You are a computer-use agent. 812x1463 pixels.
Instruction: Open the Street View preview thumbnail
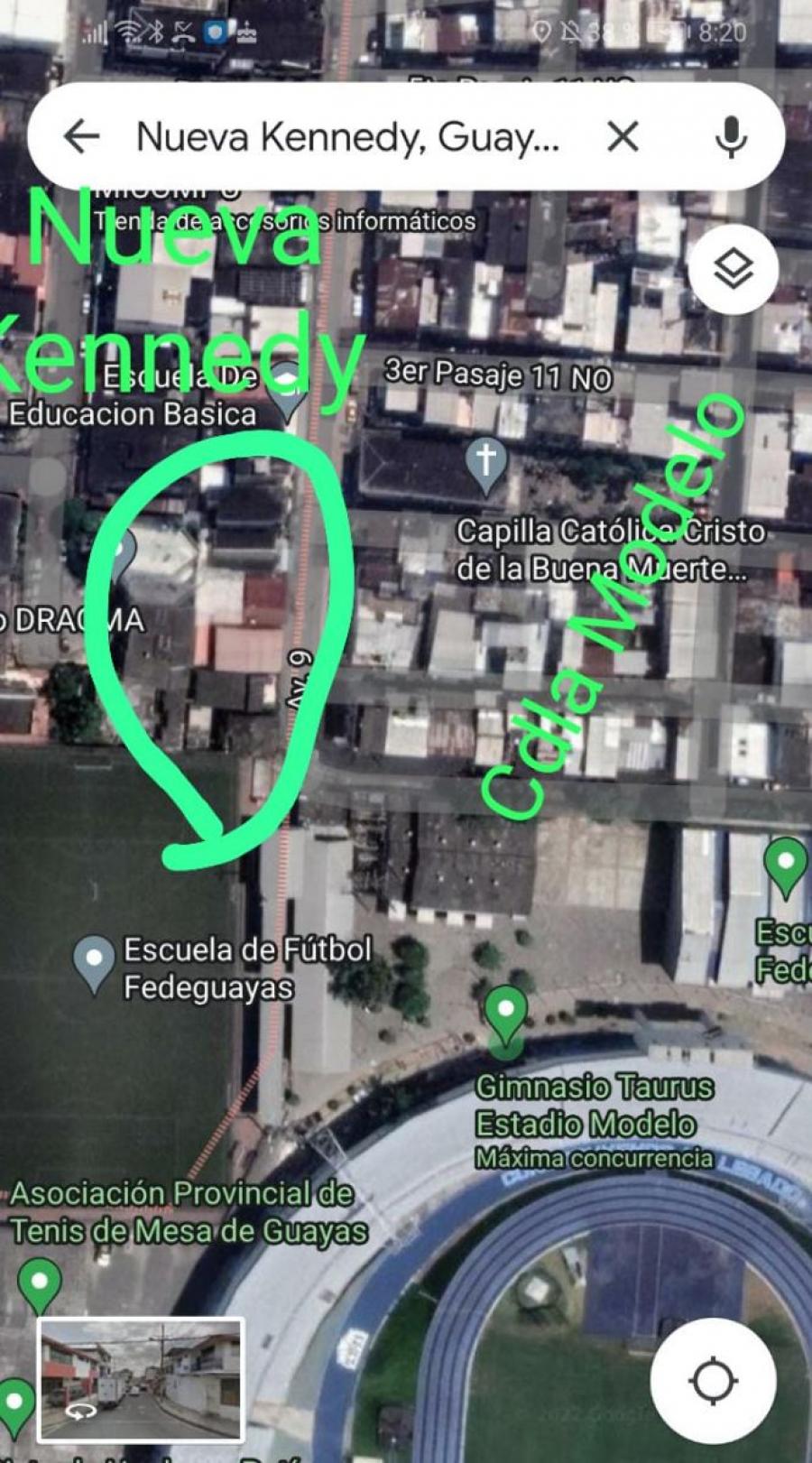click(141, 1379)
